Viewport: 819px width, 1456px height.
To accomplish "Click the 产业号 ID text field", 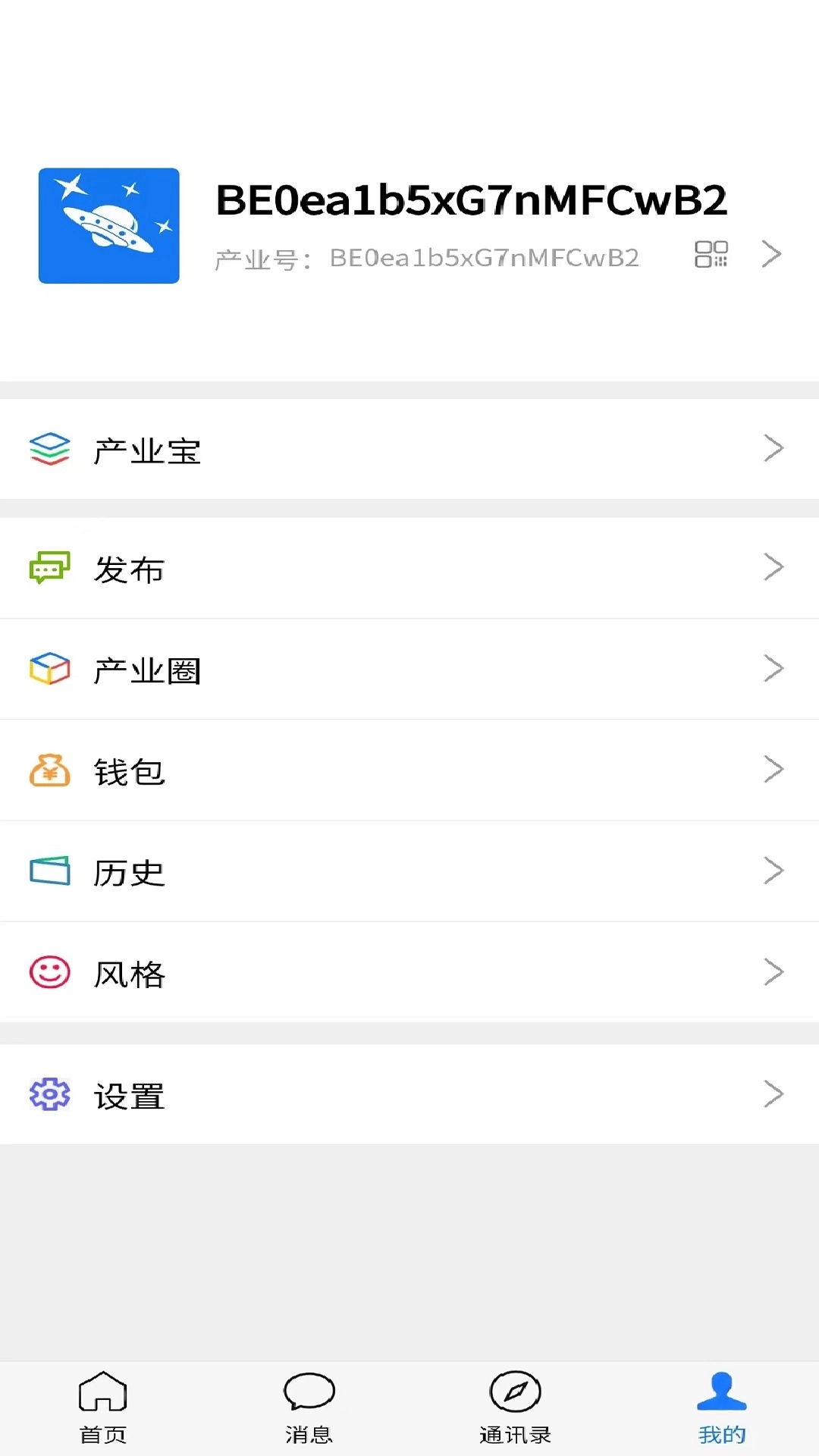I will [x=426, y=257].
